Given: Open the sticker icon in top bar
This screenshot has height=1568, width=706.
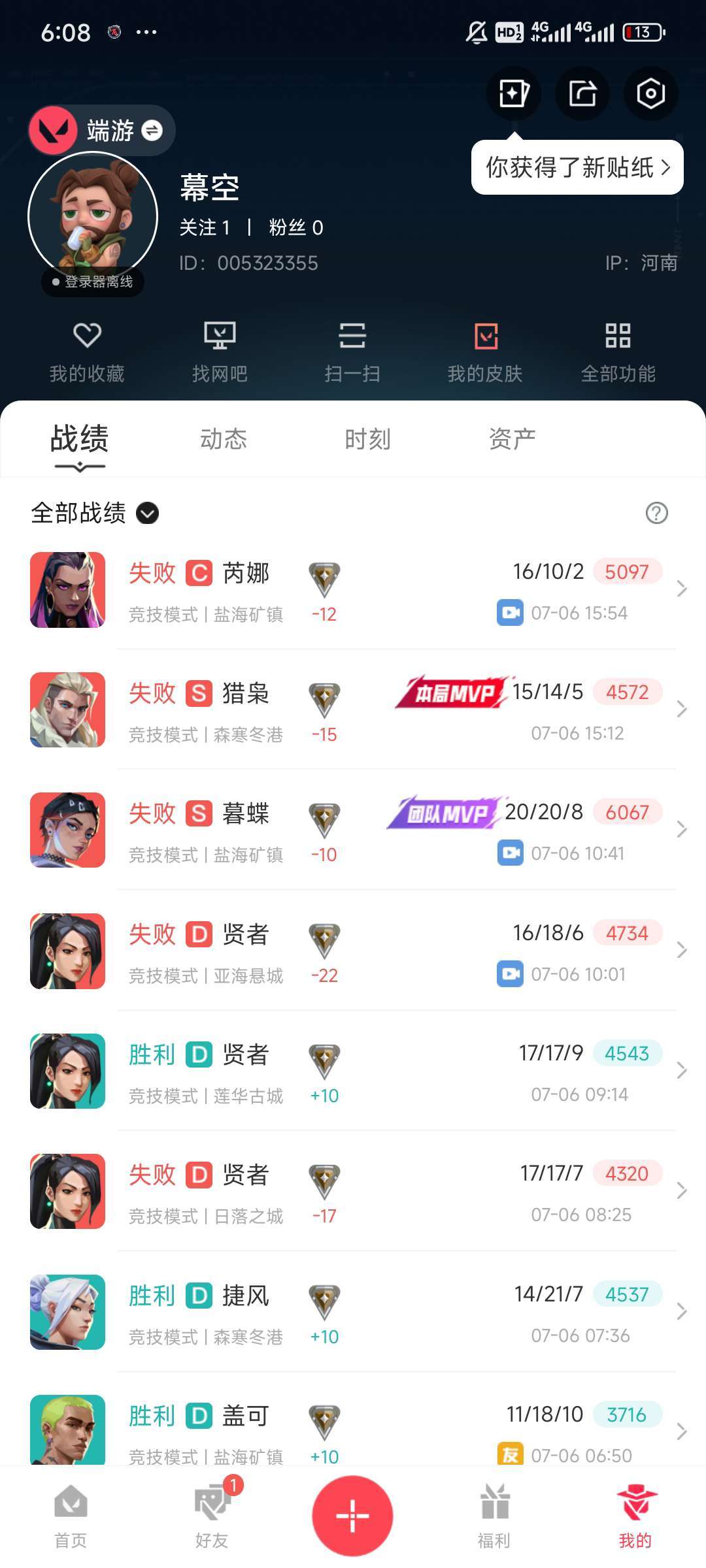Looking at the screenshot, I should click(x=513, y=93).
